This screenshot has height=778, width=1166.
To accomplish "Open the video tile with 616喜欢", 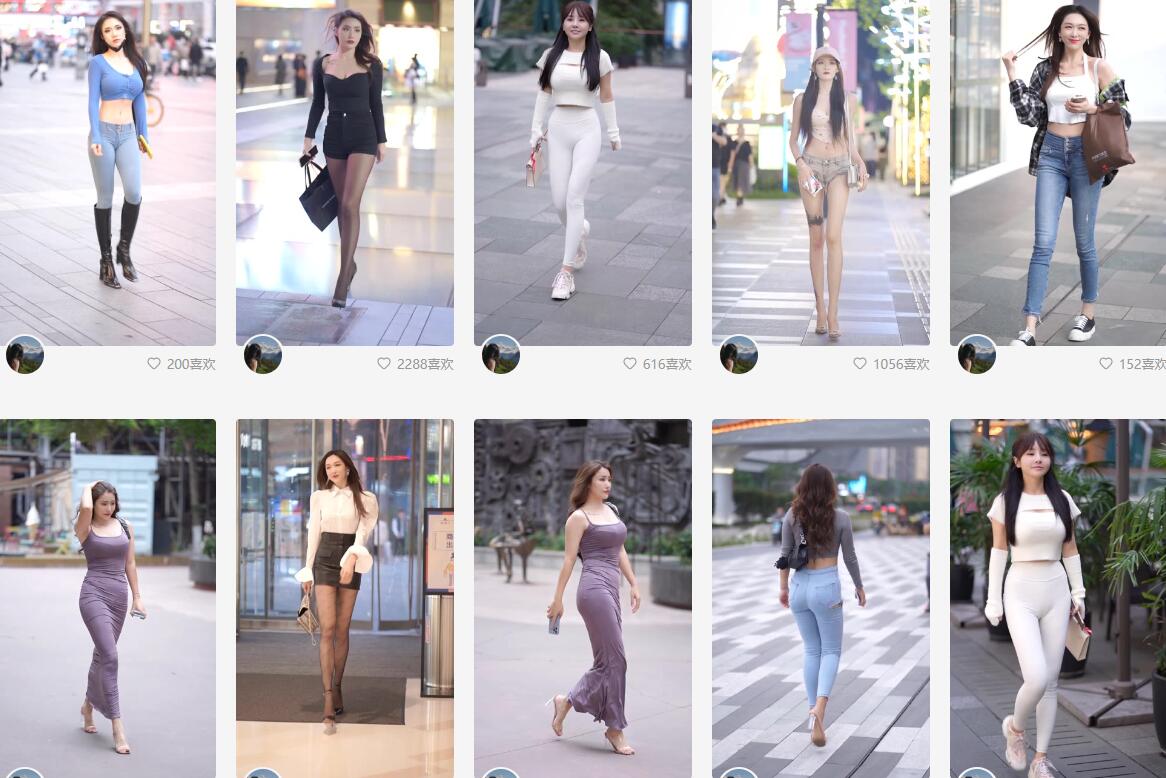I will (x=583, y=172).
